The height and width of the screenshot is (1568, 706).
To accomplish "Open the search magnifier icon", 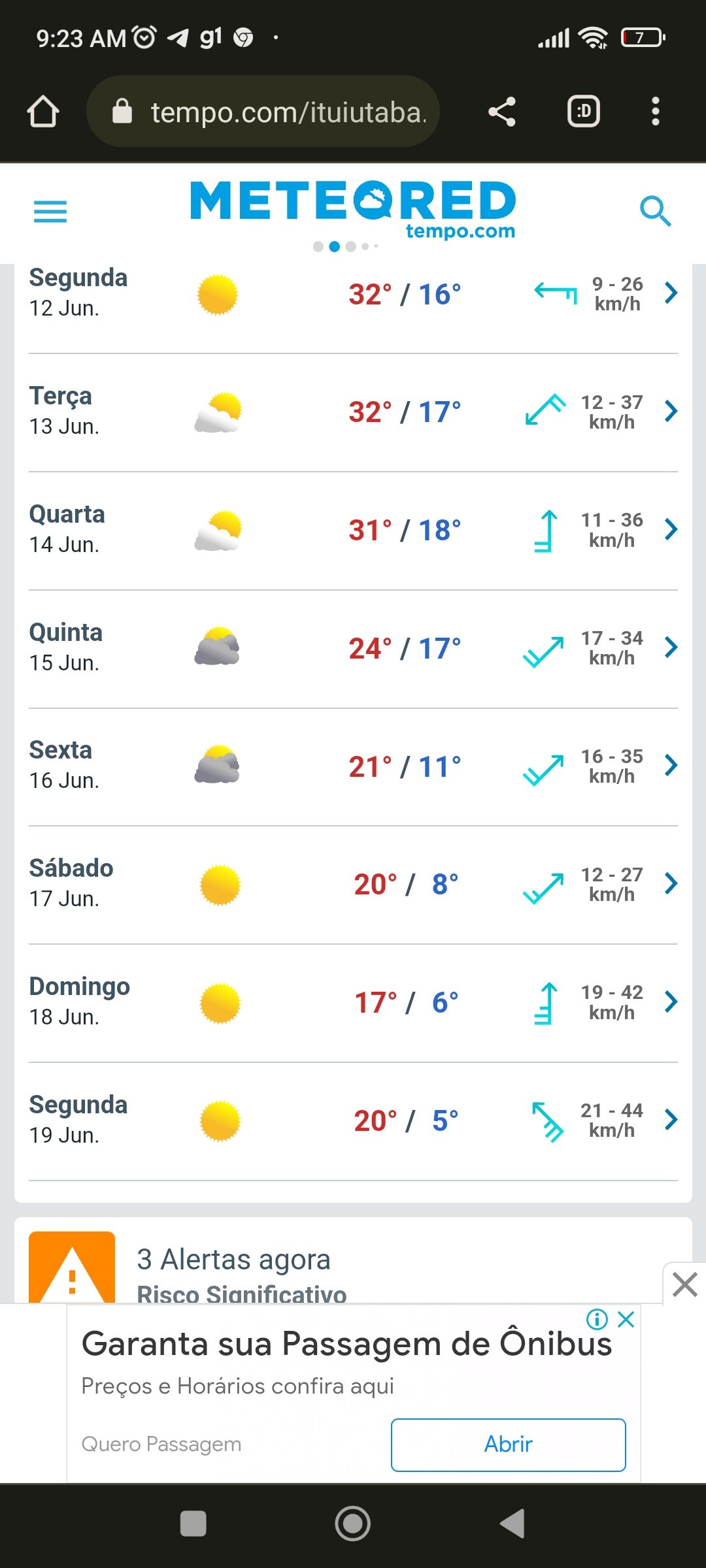I will point(656,211).
